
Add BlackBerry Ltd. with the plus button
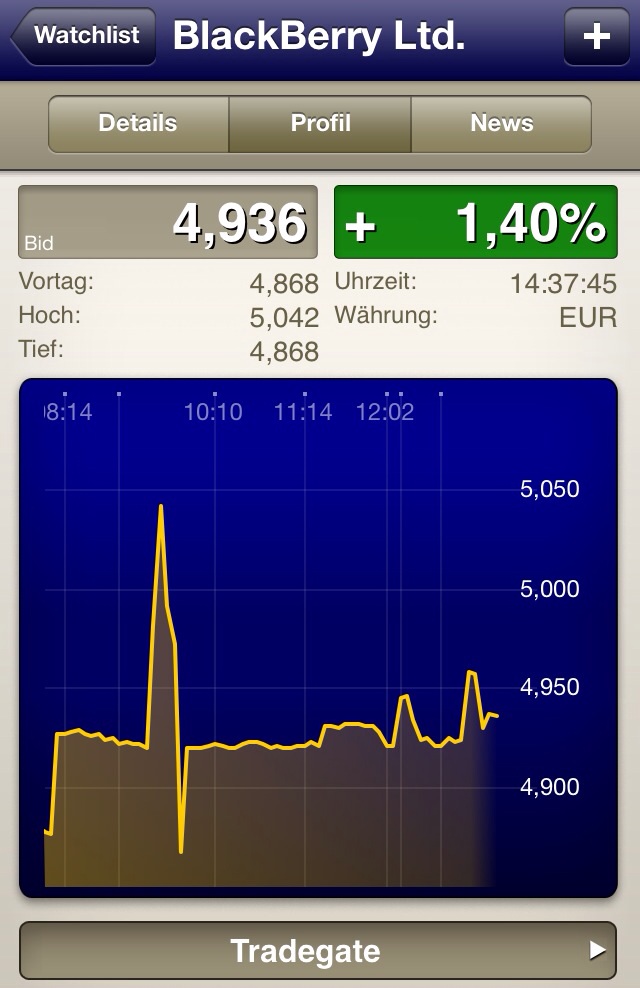[x=596, y=36]
